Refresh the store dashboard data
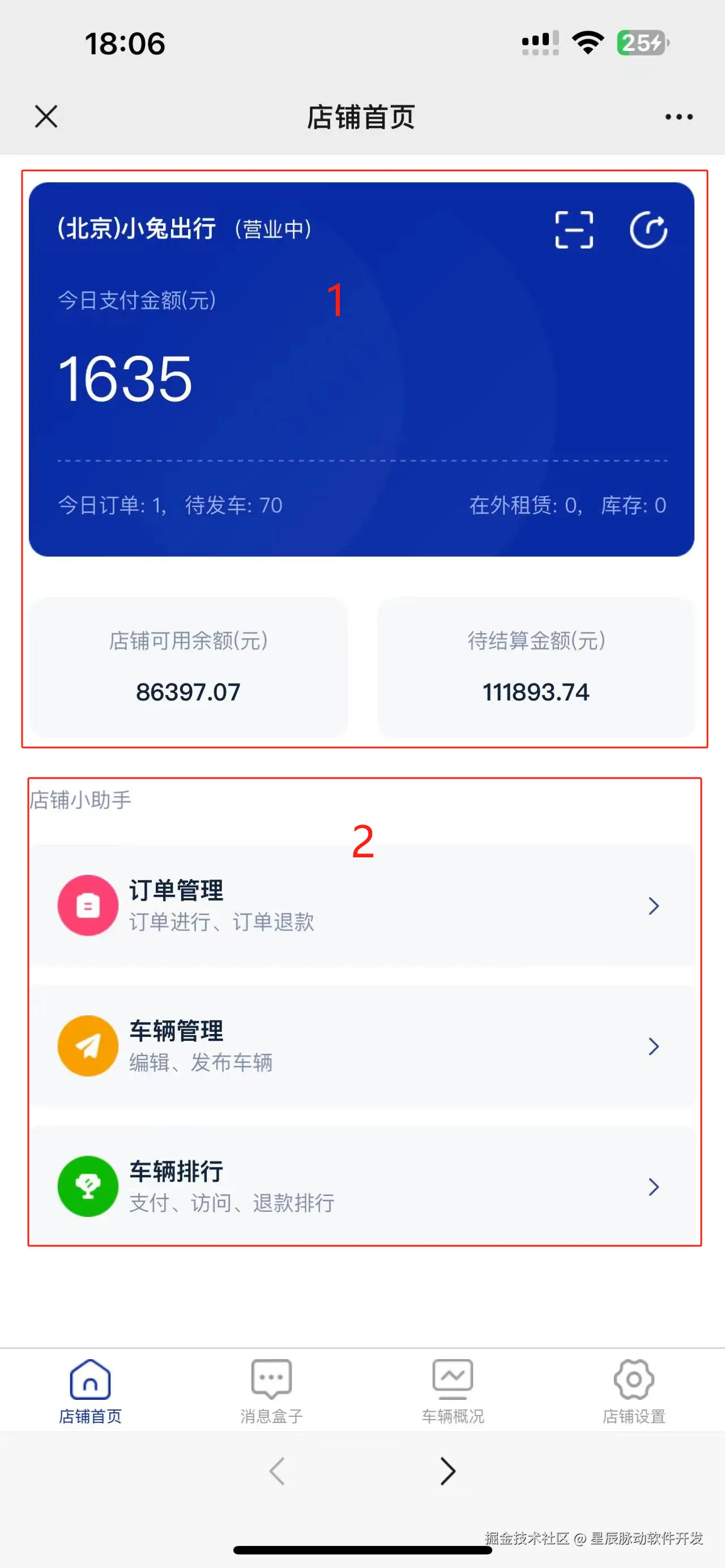The width and height of the screenshot is (725, 1568). pyautogui.click(x=649, y=230)
